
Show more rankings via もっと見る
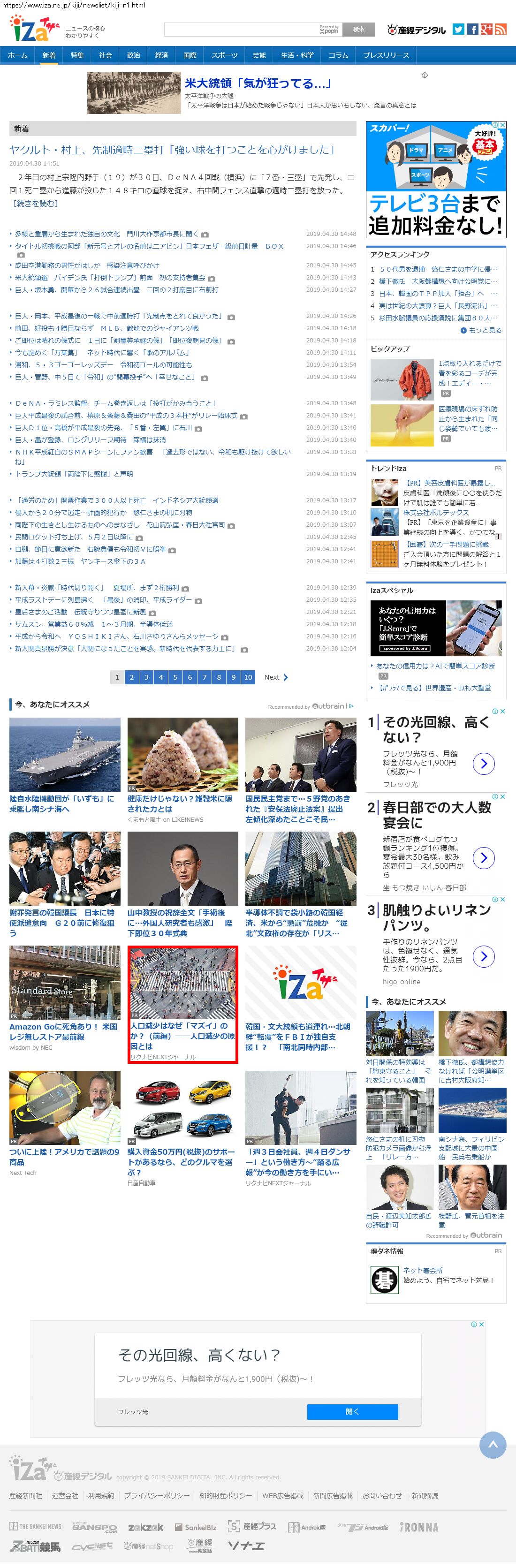pos(481,331)
